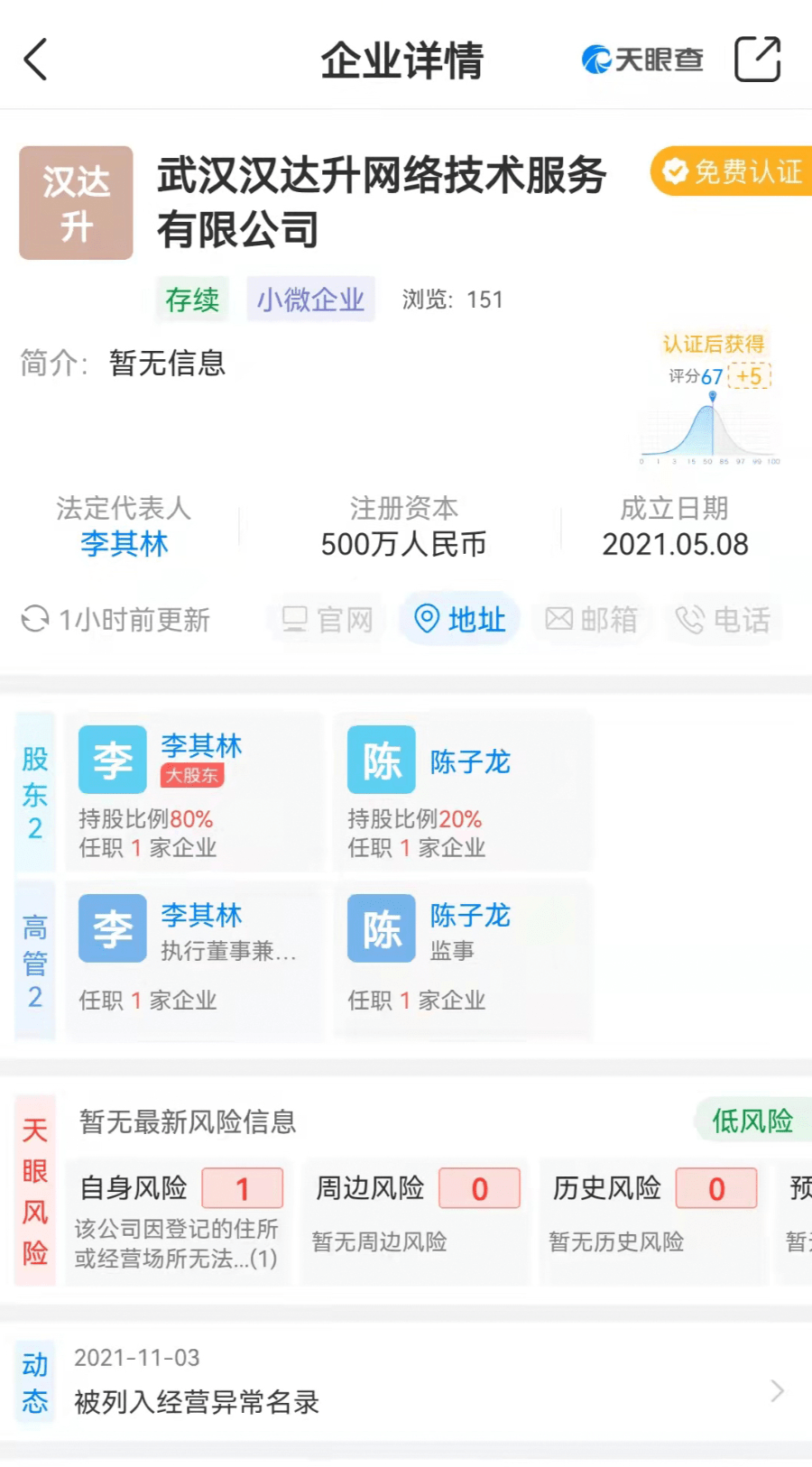Open the 股东 2 shareholders section
This screenshot has width=812, height=1467.
(x=34, y=794)
